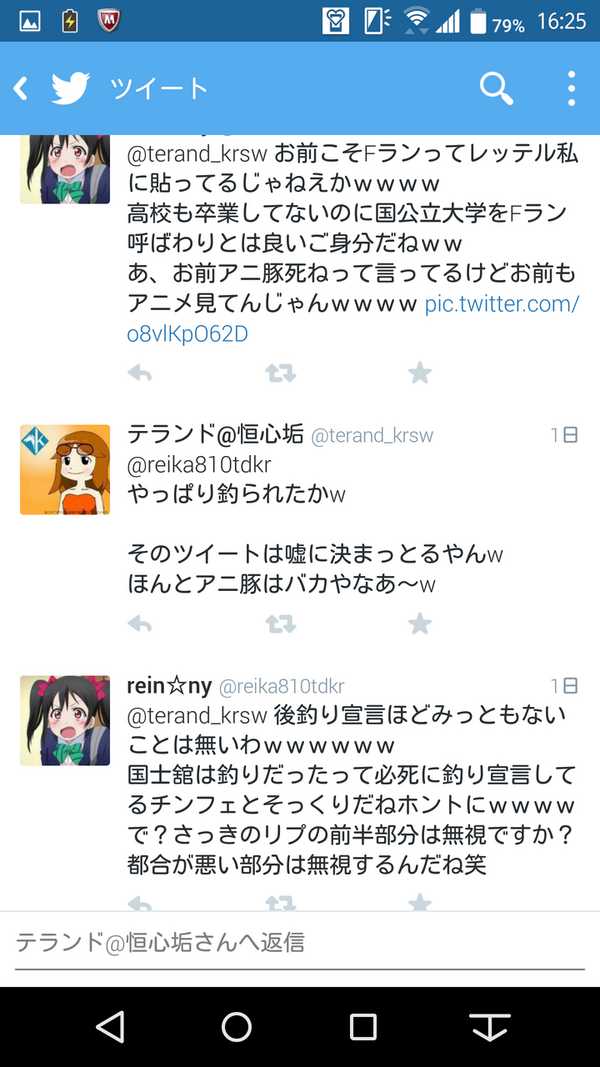Open the pic.twitter.com/o8vlKpO62D link
The height and width of the screenshot is (1067, 600).
pos(352,318)
